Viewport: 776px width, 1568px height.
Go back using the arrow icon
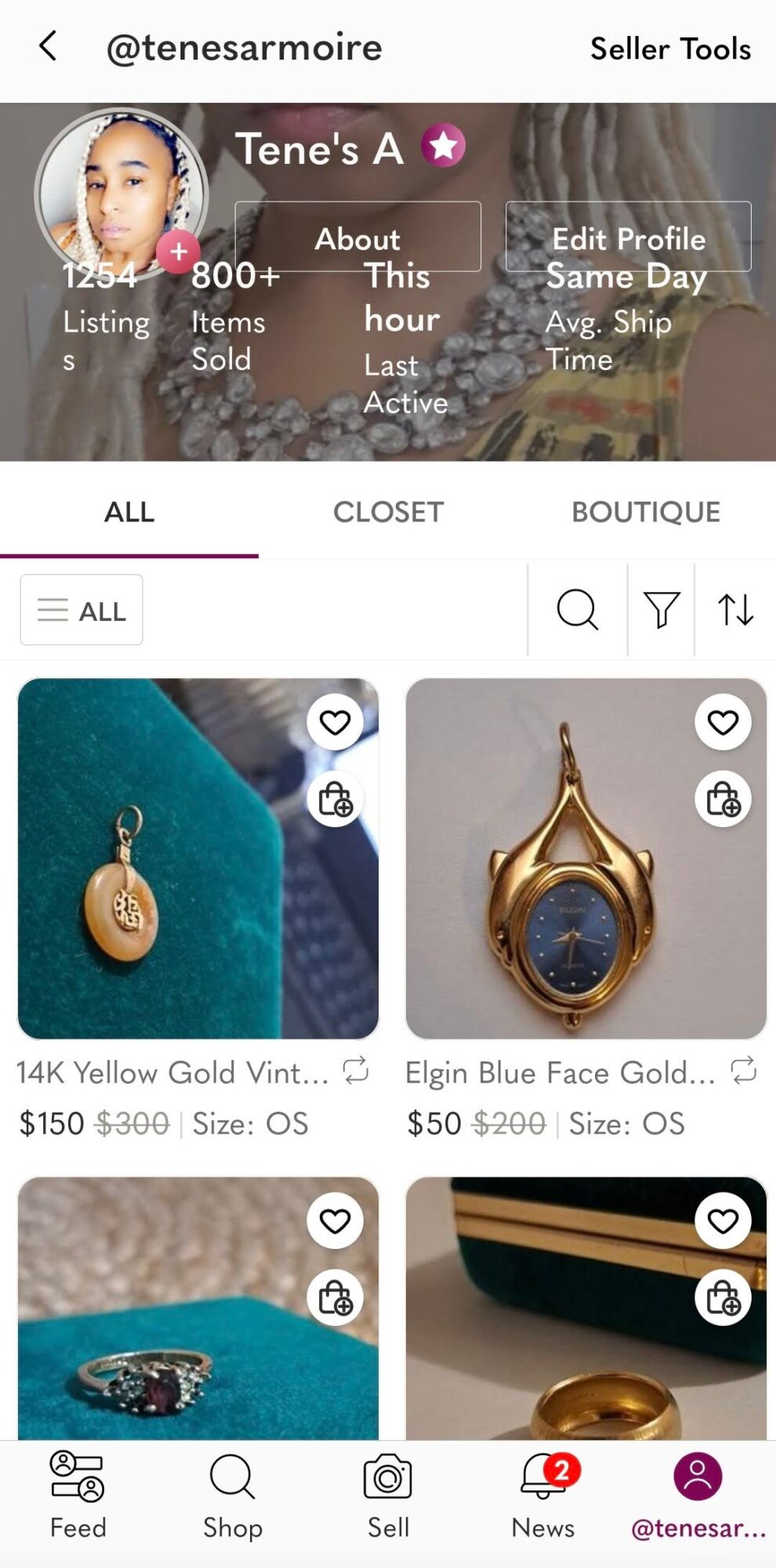[49, 46]
